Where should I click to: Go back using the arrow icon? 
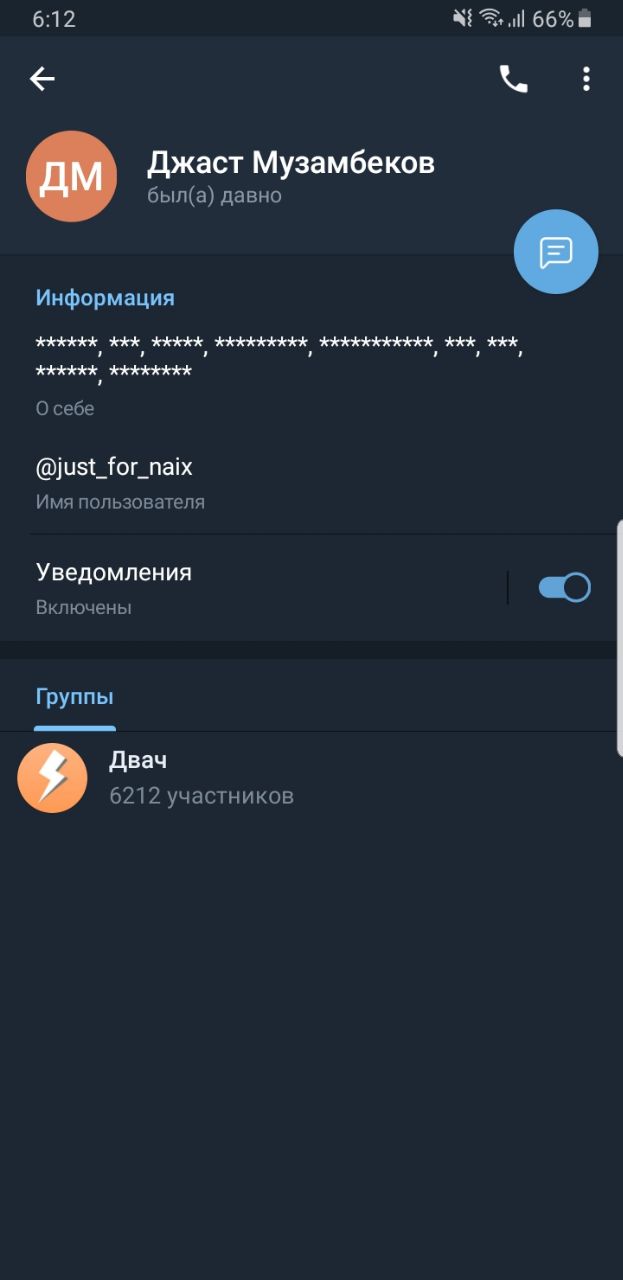[42, 79]
